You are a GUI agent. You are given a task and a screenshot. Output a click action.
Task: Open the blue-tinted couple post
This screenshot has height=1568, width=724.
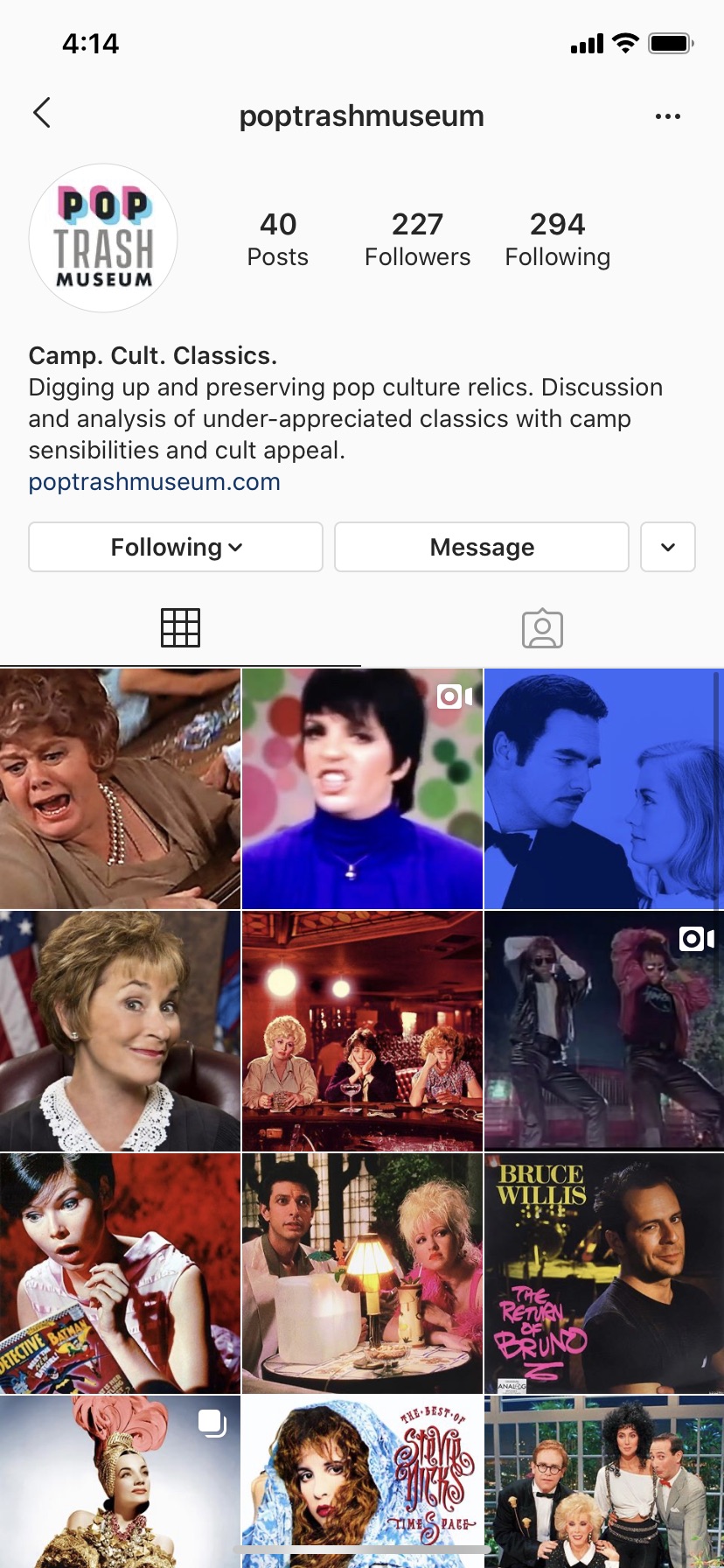click(x=603, y=788)
